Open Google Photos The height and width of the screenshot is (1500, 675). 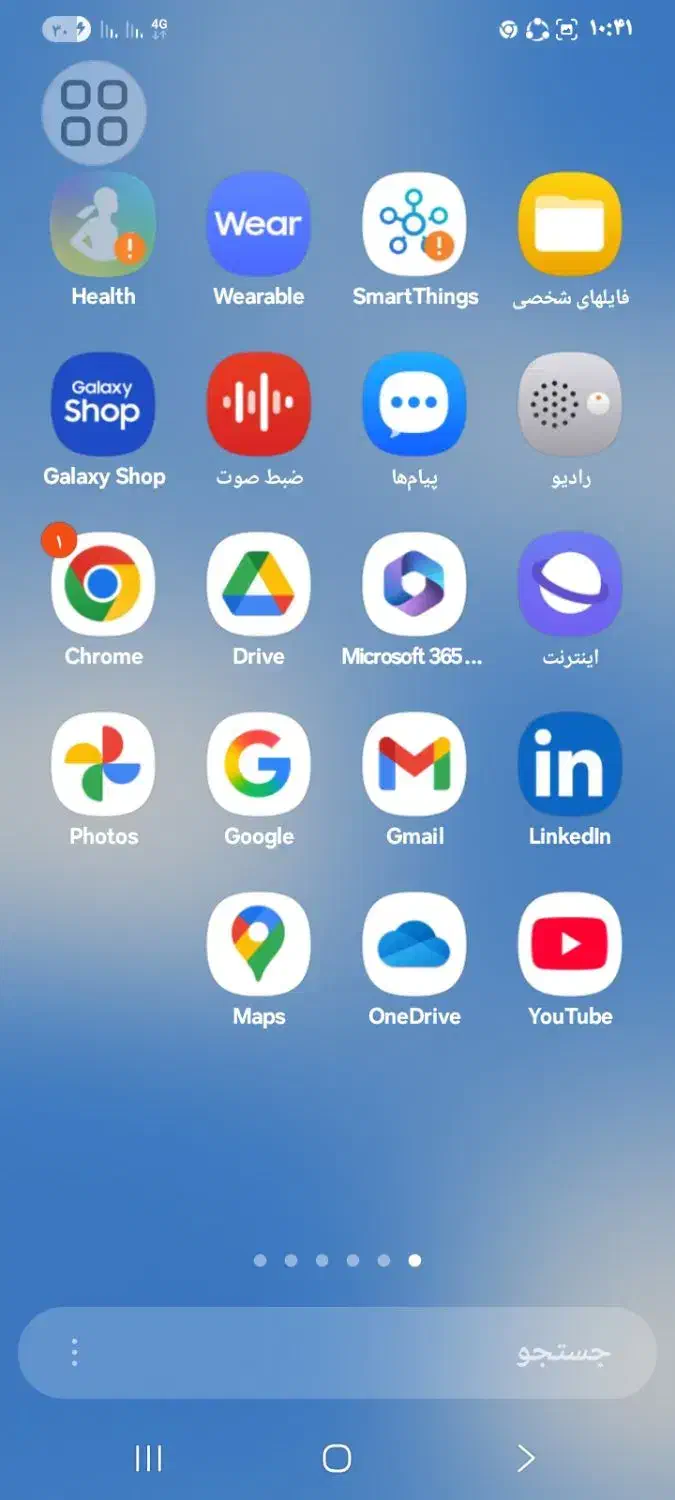103,764
